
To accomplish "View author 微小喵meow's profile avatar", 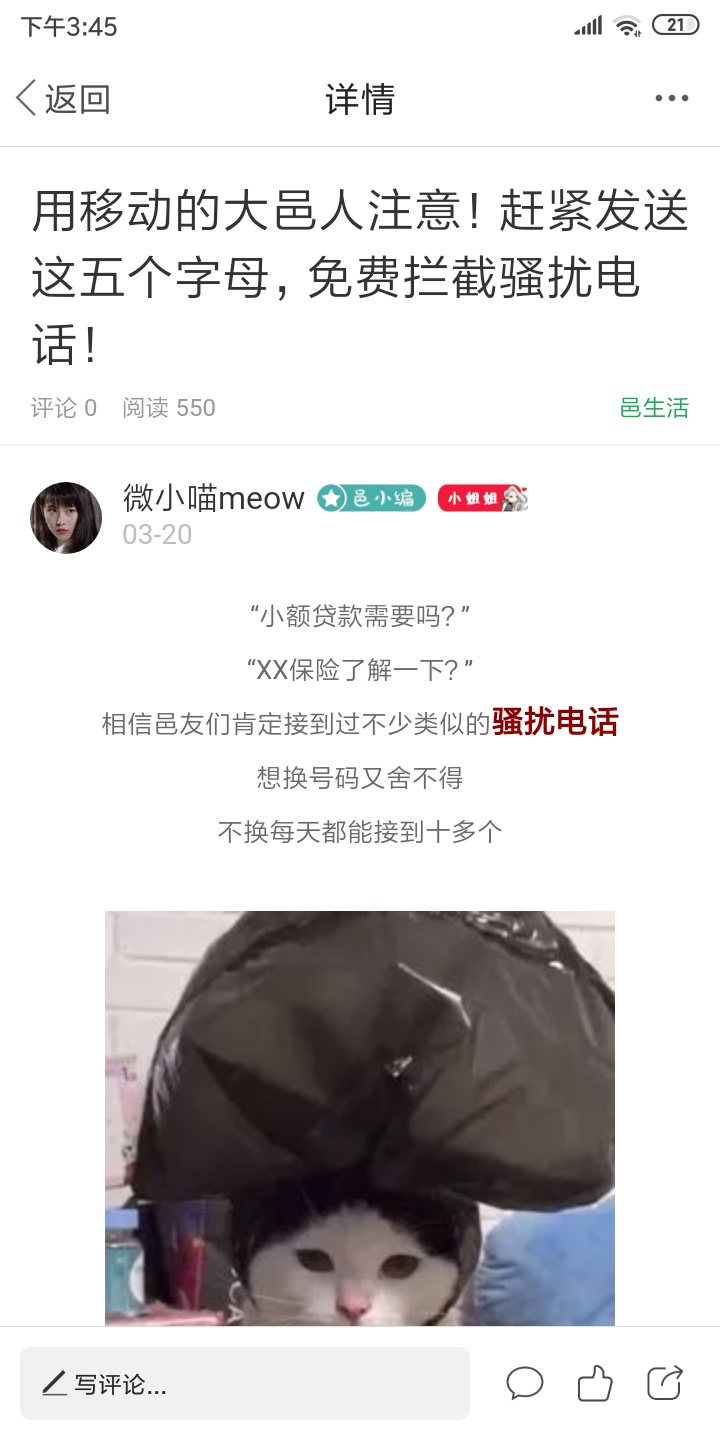I will click(66, 517).
